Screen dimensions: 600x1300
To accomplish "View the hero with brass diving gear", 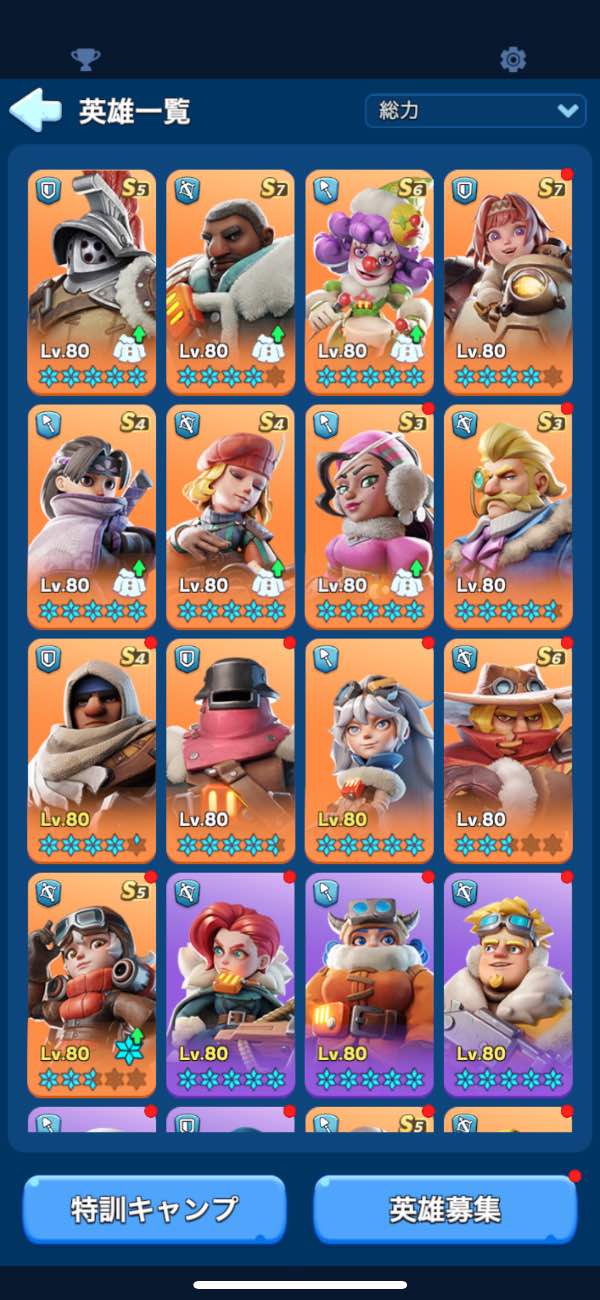I will click(509, 280).
